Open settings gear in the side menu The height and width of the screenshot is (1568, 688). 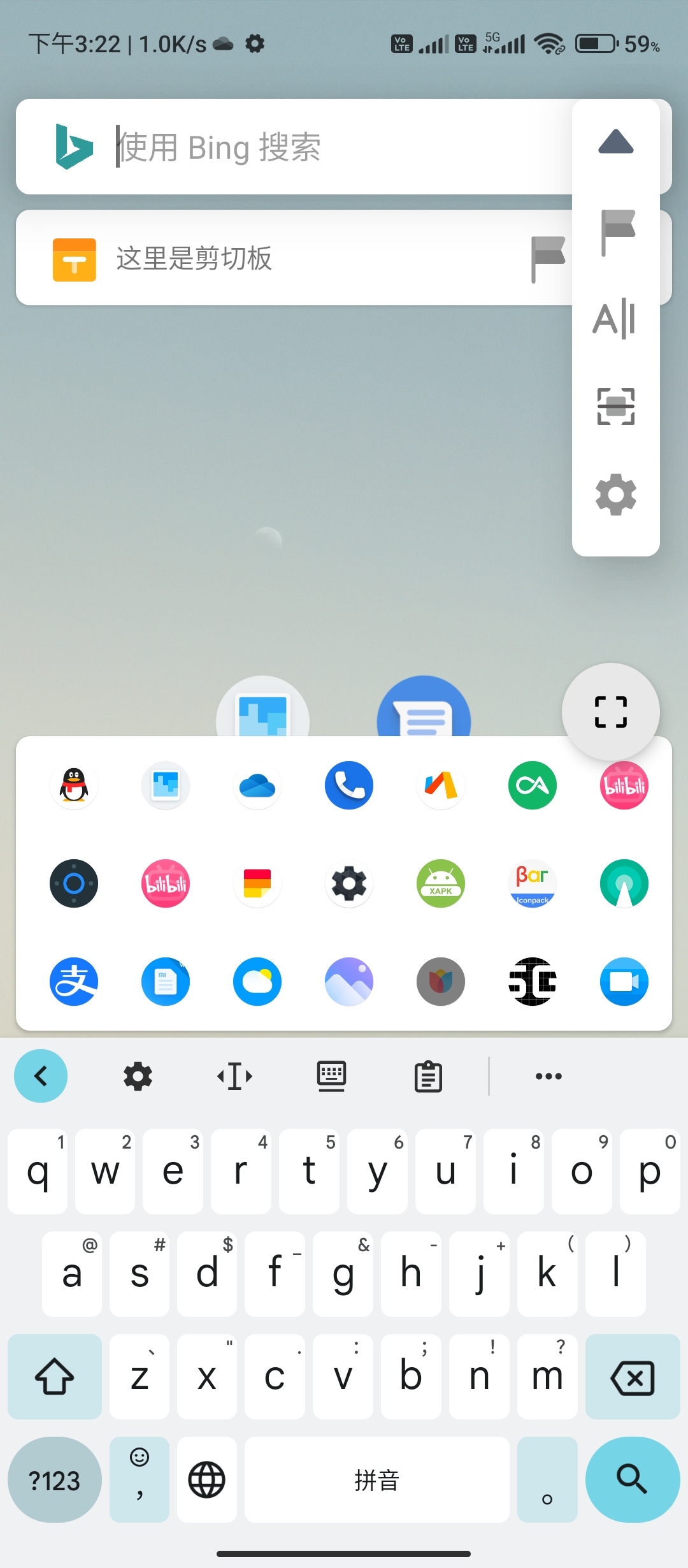[615, 495]
